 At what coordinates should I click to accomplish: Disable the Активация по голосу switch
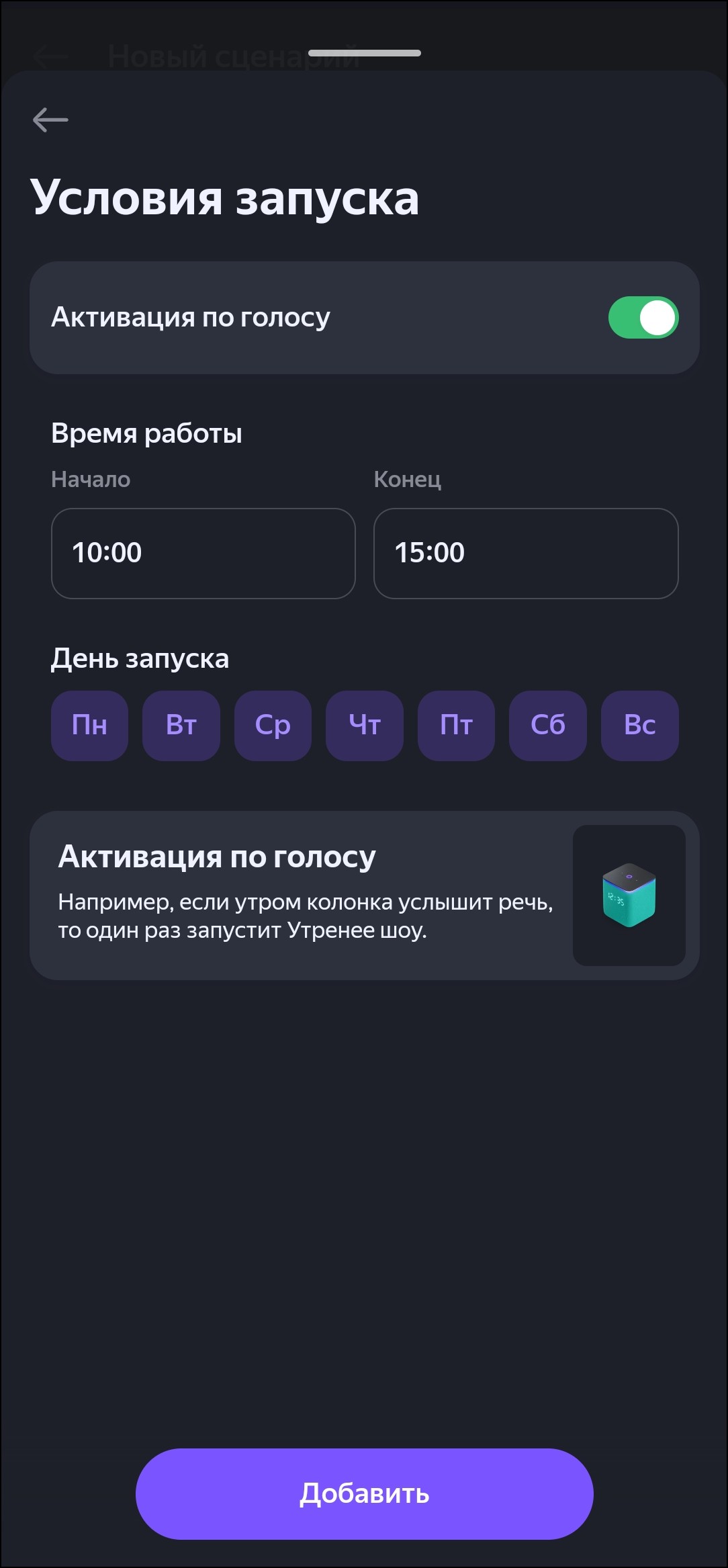click(643, 318)
